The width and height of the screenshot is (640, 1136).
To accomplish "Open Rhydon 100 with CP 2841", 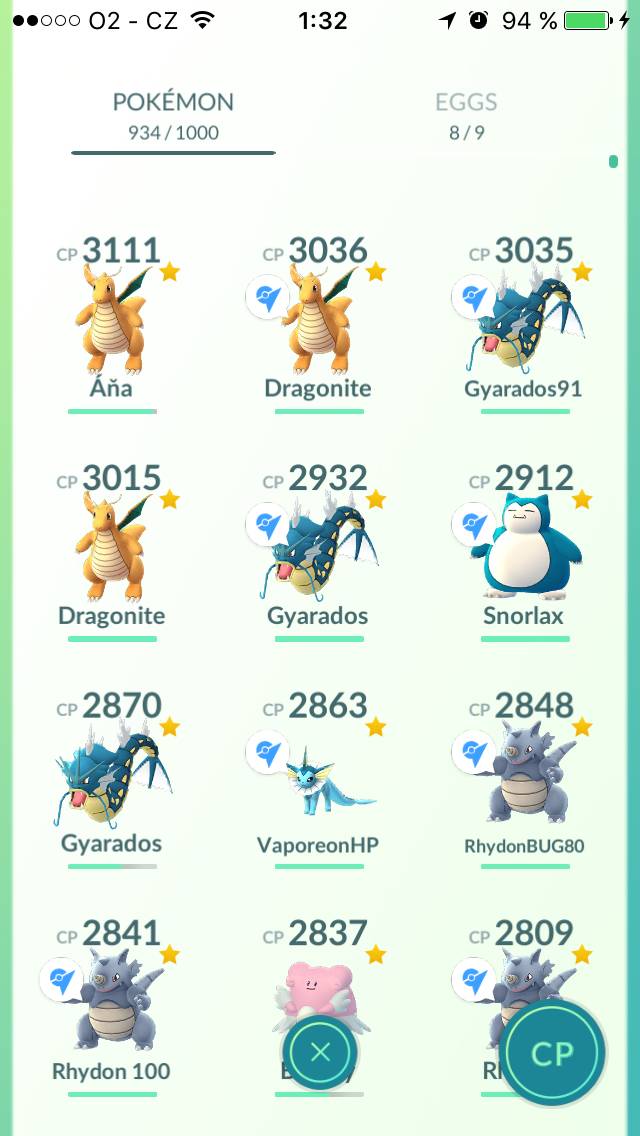I will (112, 1007).
